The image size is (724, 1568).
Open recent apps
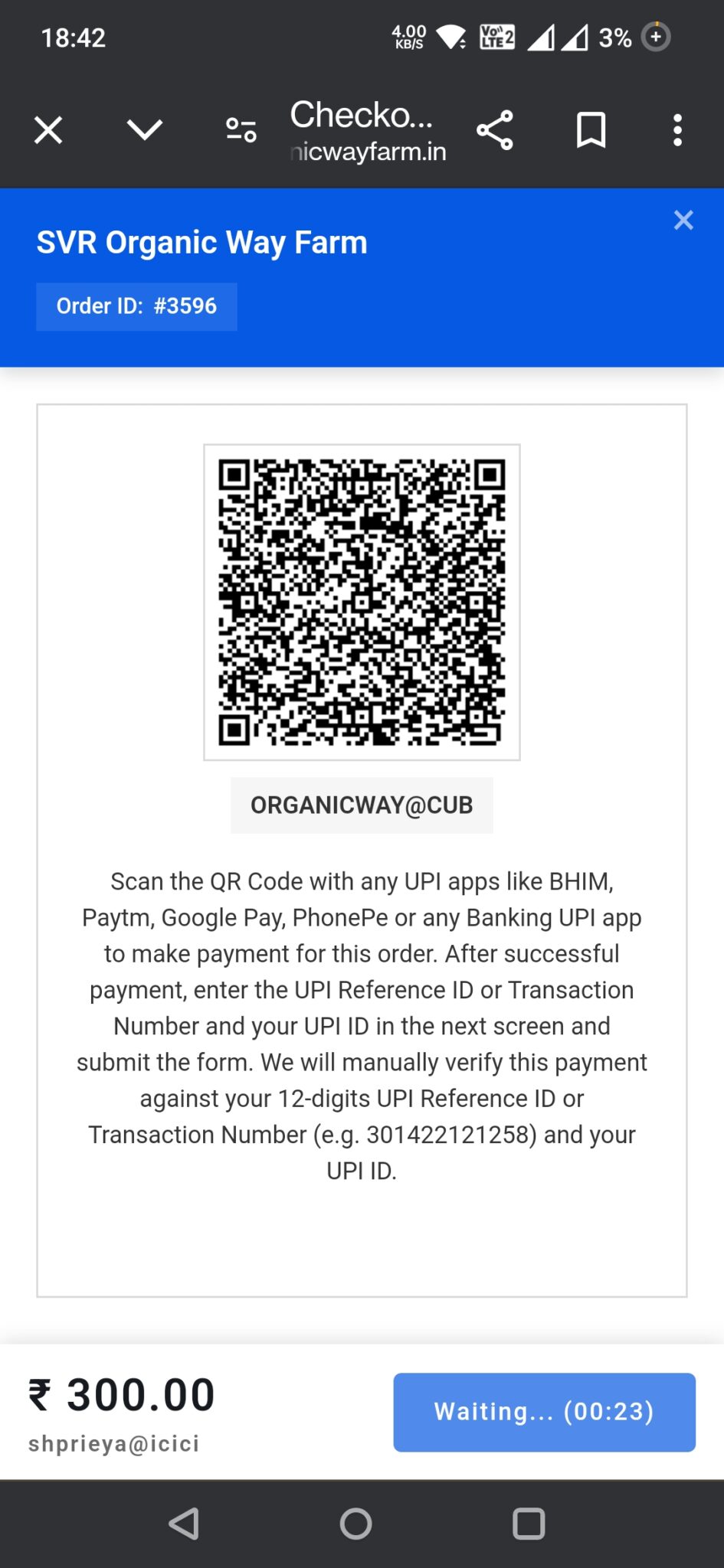point(529,1524)
